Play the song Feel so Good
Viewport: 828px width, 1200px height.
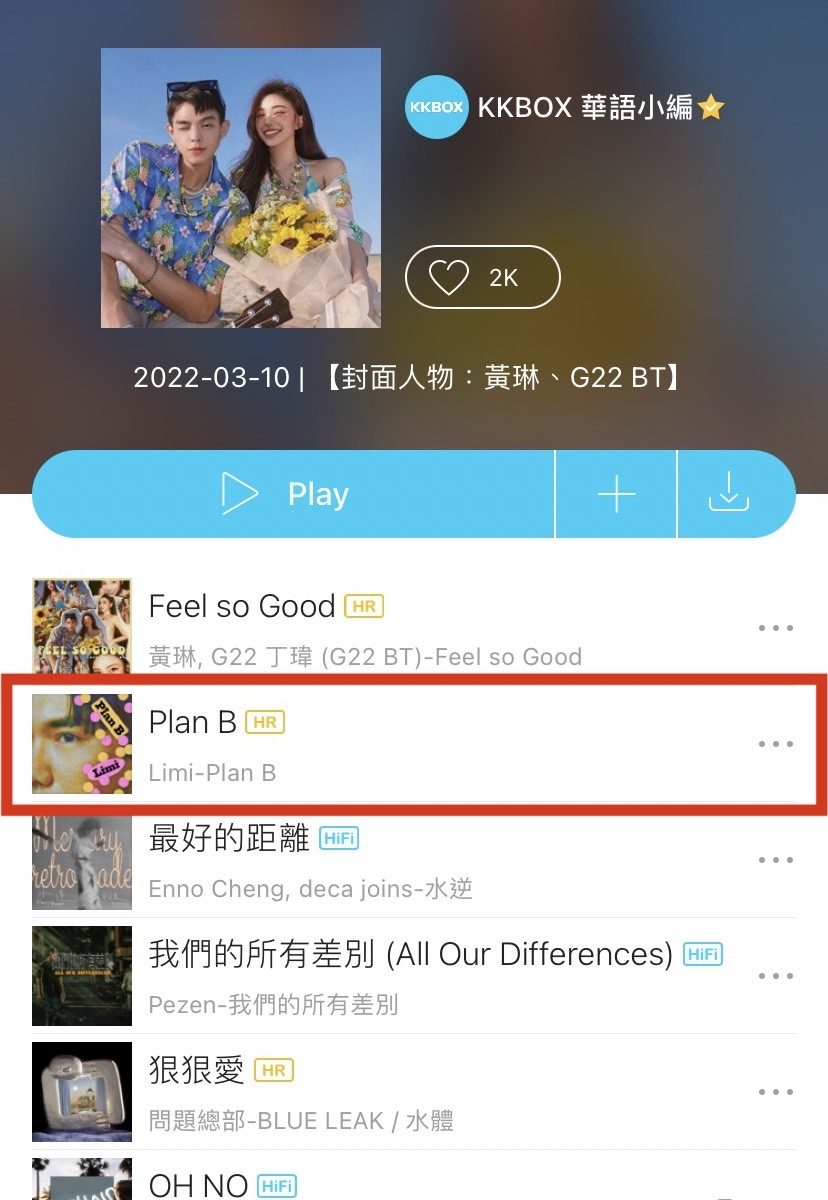pos(242,607)
